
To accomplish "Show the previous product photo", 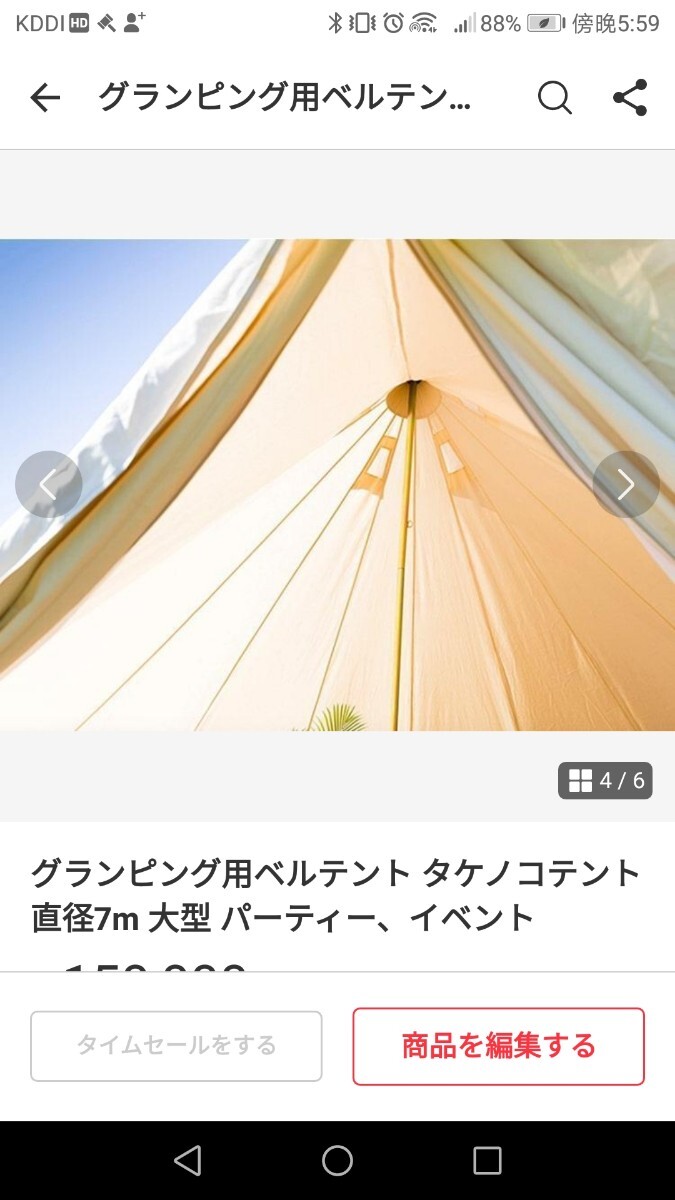I will pos(48,485).
